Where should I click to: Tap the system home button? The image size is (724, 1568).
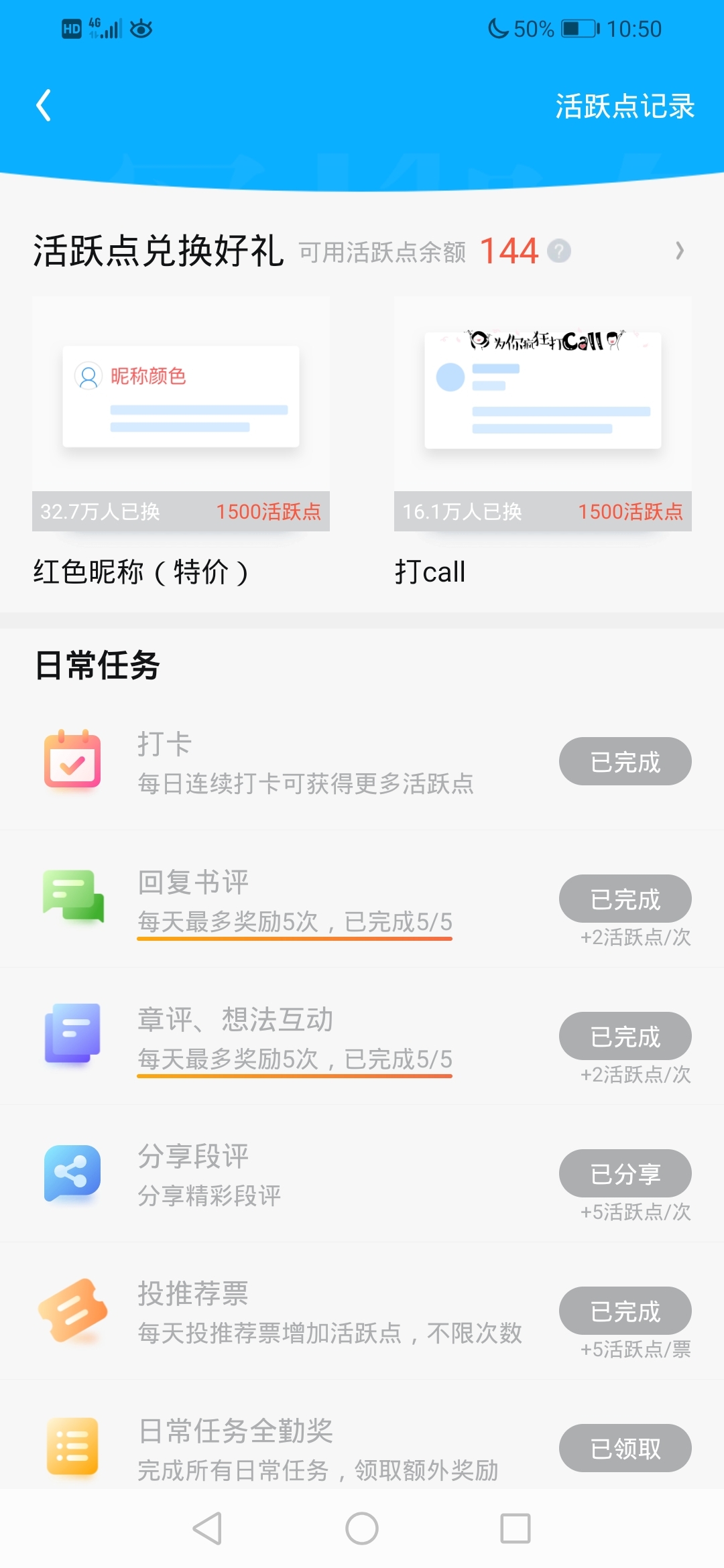point(362,1528)
